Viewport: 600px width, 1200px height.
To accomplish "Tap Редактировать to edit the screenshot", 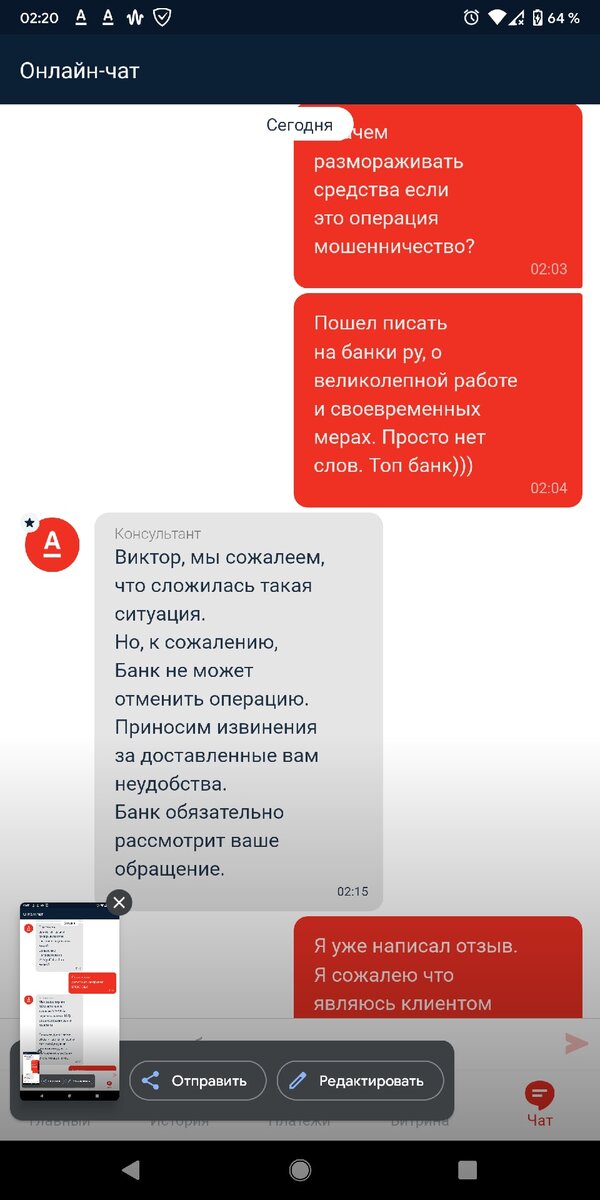I will pyautogui.click(x=360, y=1080).
